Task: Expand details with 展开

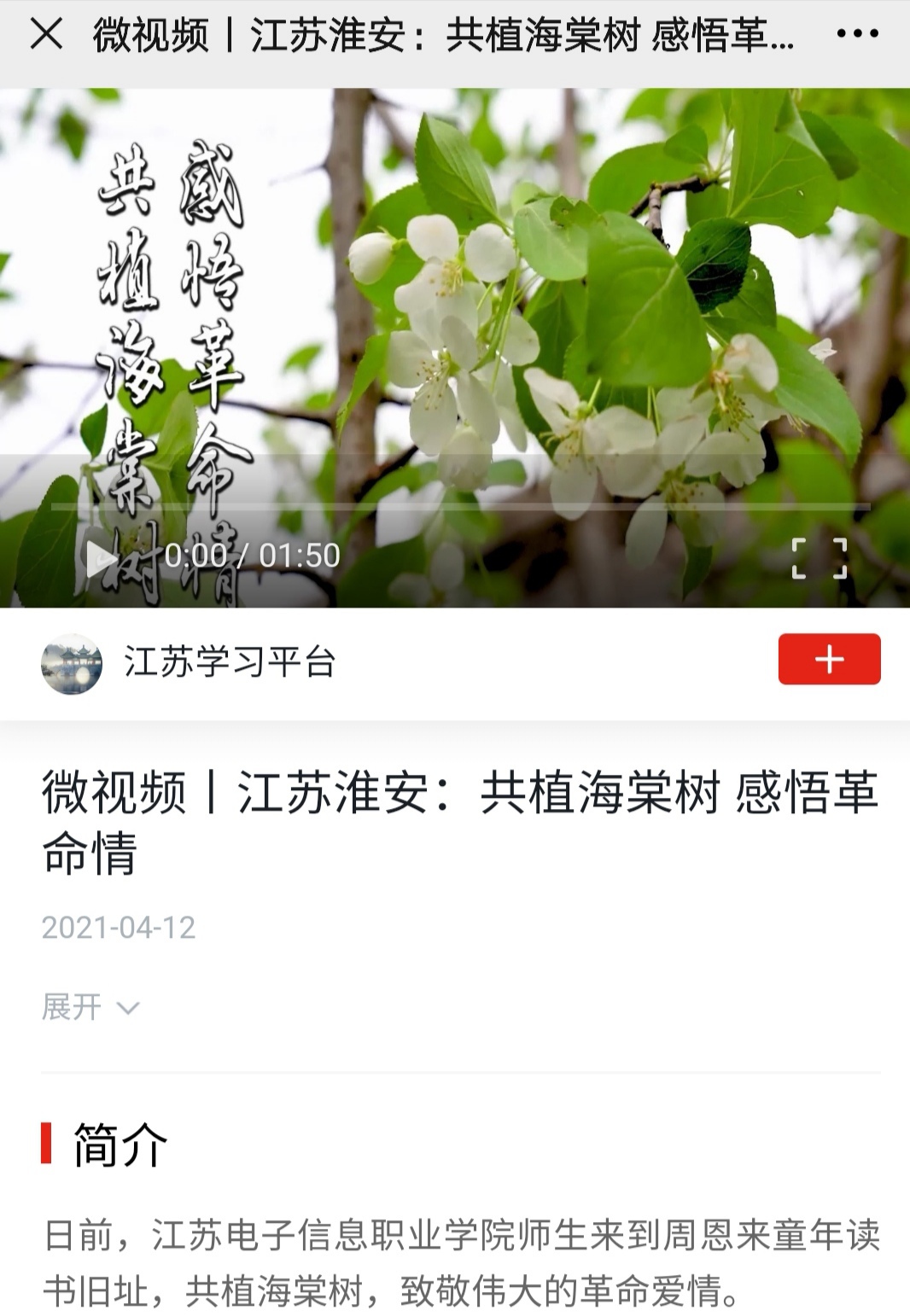Action: (90, 1007)
